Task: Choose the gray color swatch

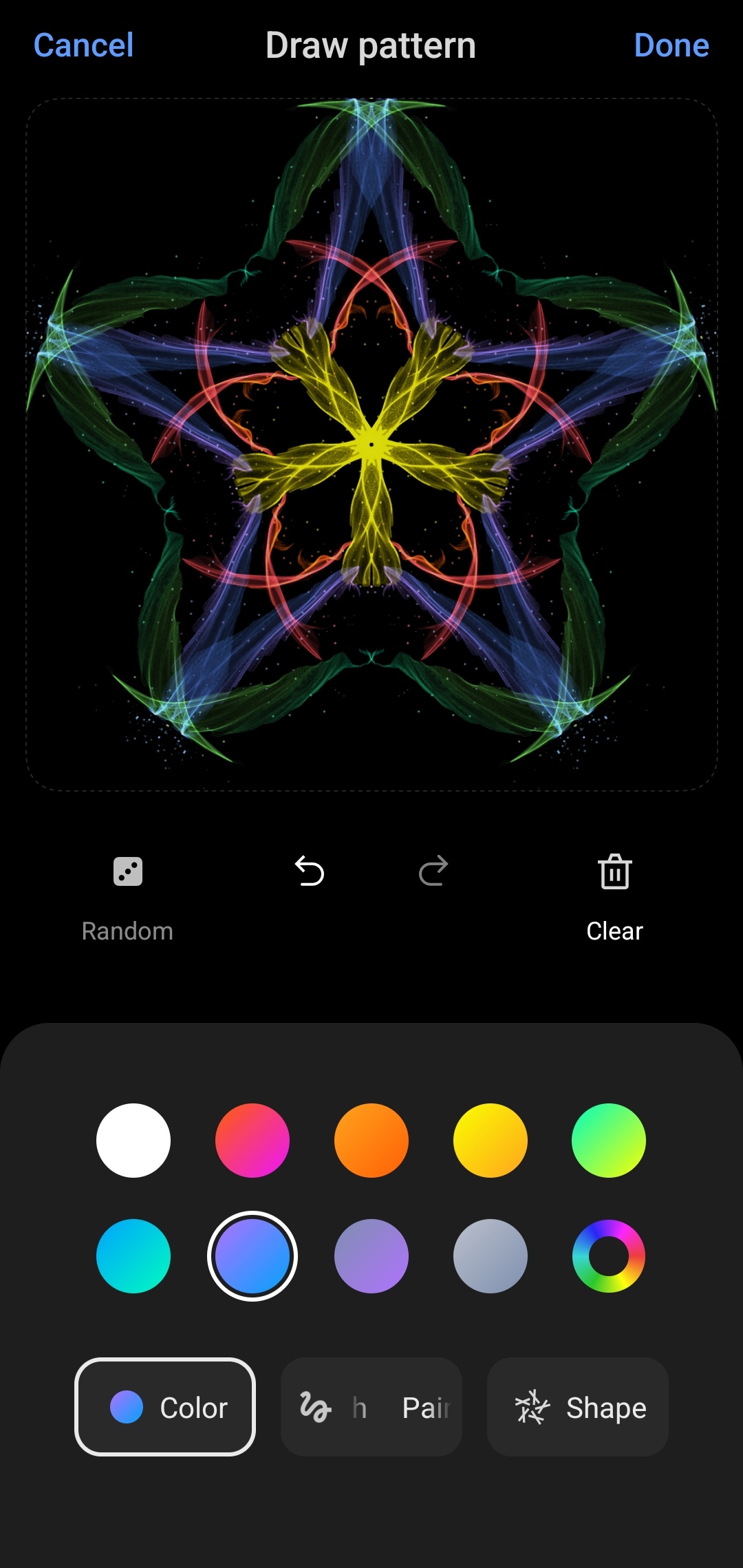Action: 491,1256
